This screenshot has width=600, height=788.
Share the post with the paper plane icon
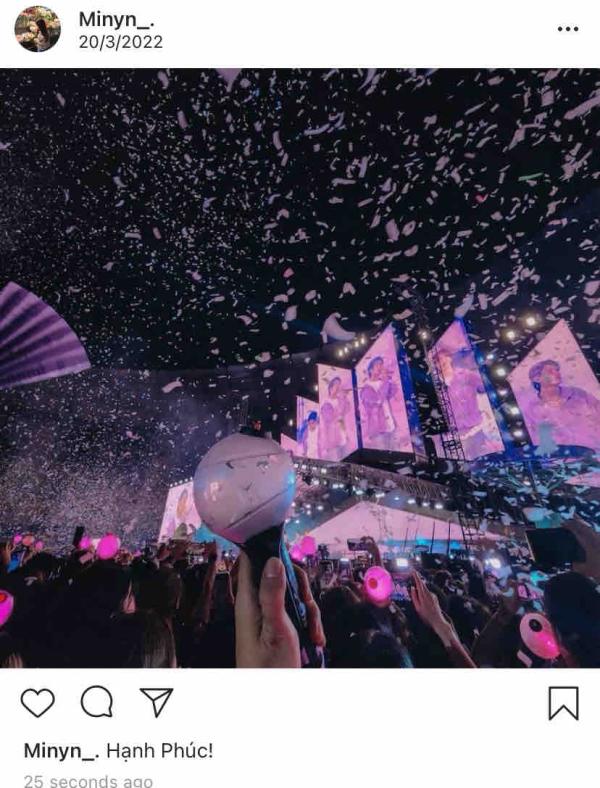pyautogui.click(x=156, y=702)
